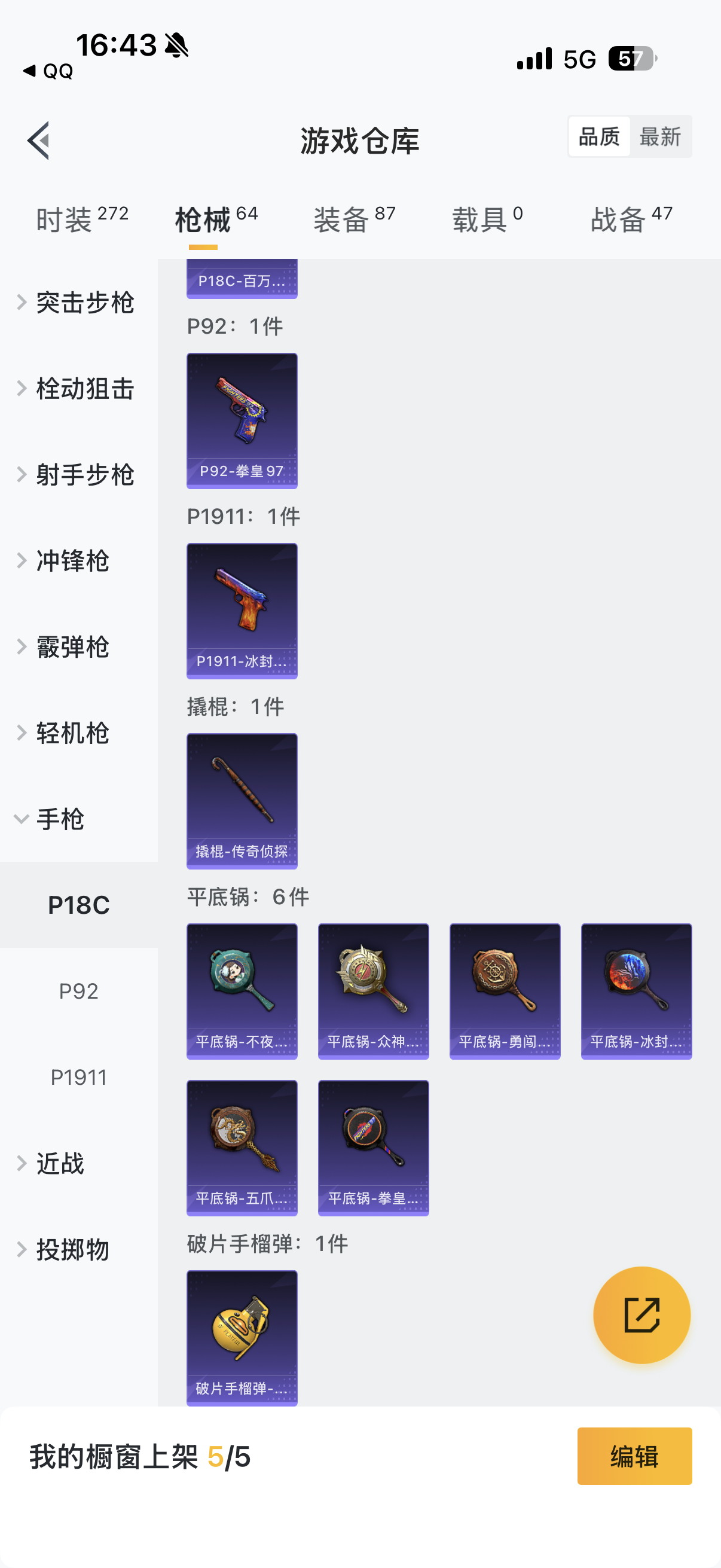Switch to the 时装 tab
The image size is (721, 1568).
point(81,219)
